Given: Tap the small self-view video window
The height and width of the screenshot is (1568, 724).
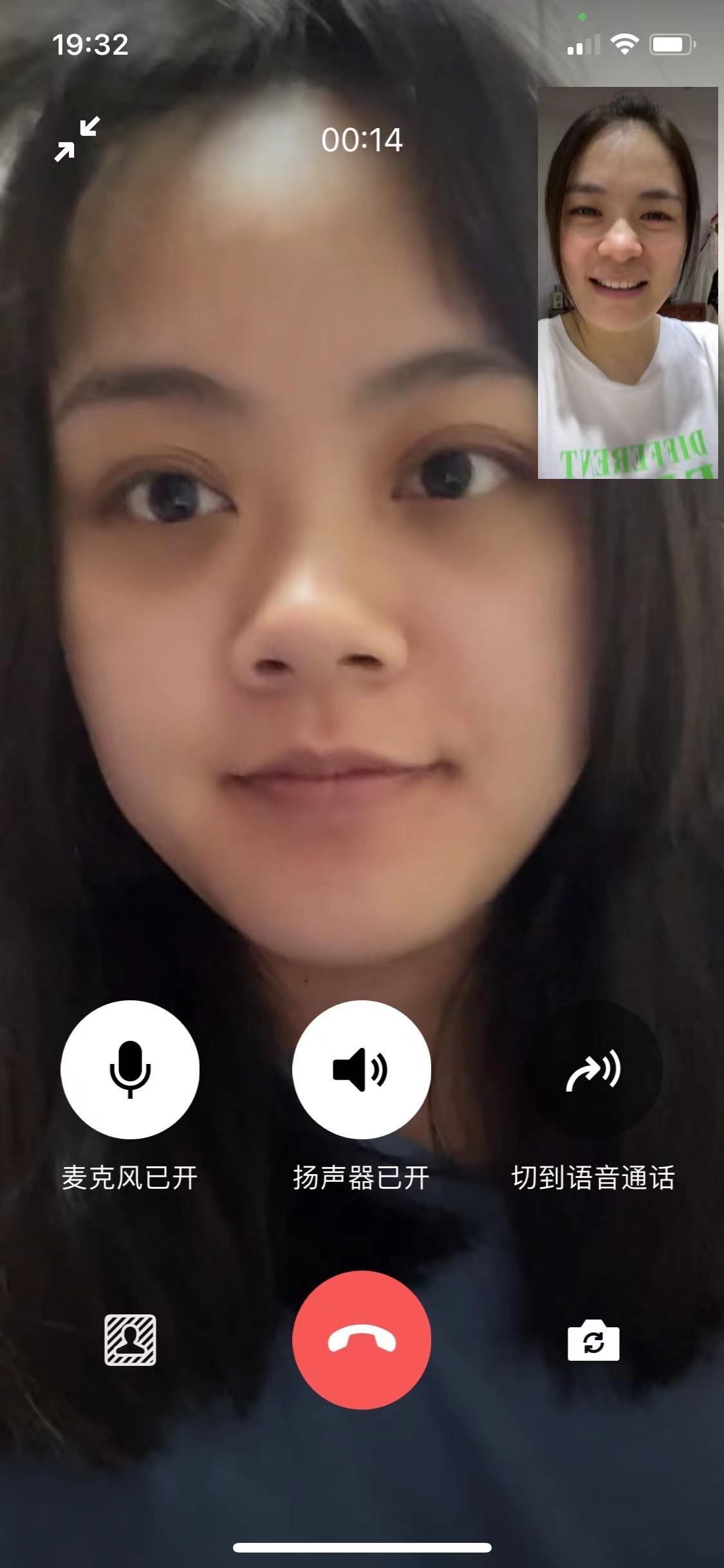Looking at the screenshot, I should (628, 283).
